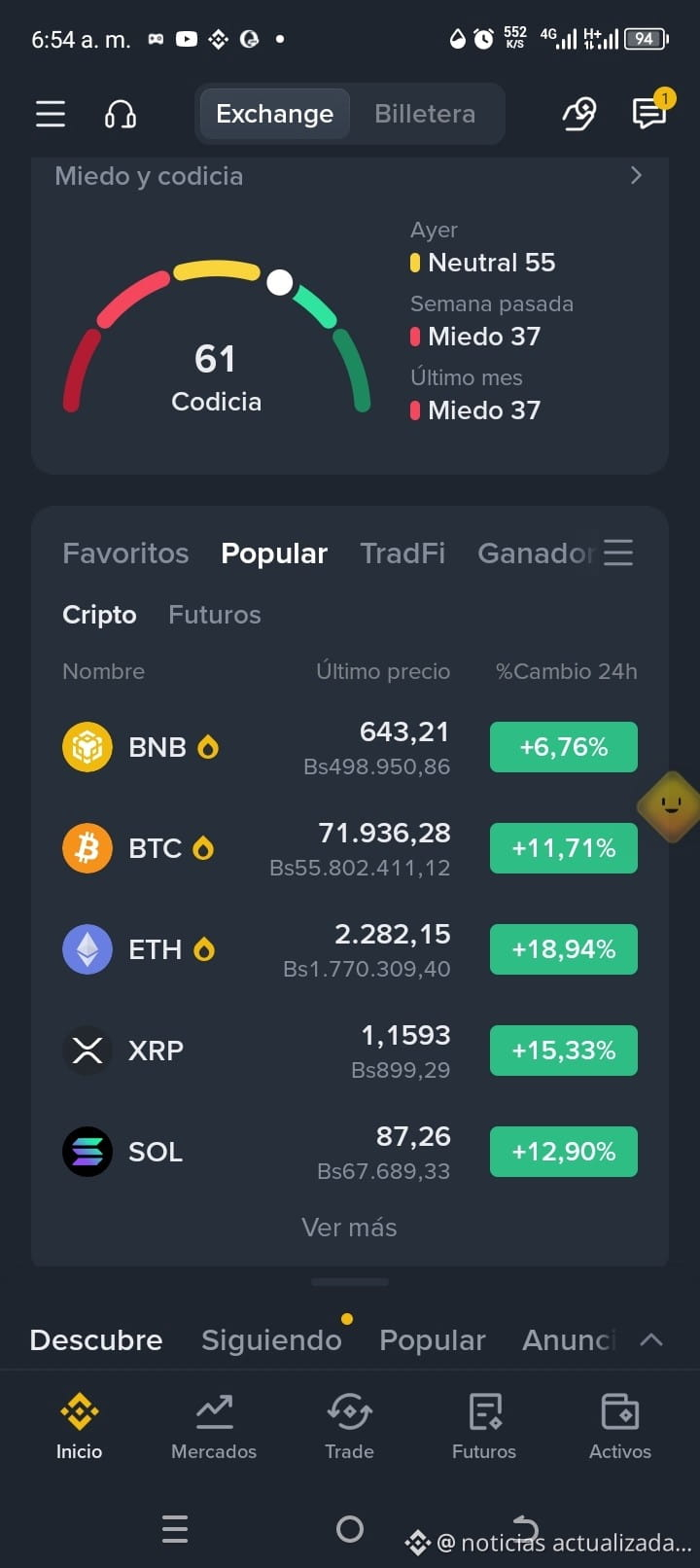Switch to Futuros sub-tab
700x1568 pixels.
click(215, 615)
